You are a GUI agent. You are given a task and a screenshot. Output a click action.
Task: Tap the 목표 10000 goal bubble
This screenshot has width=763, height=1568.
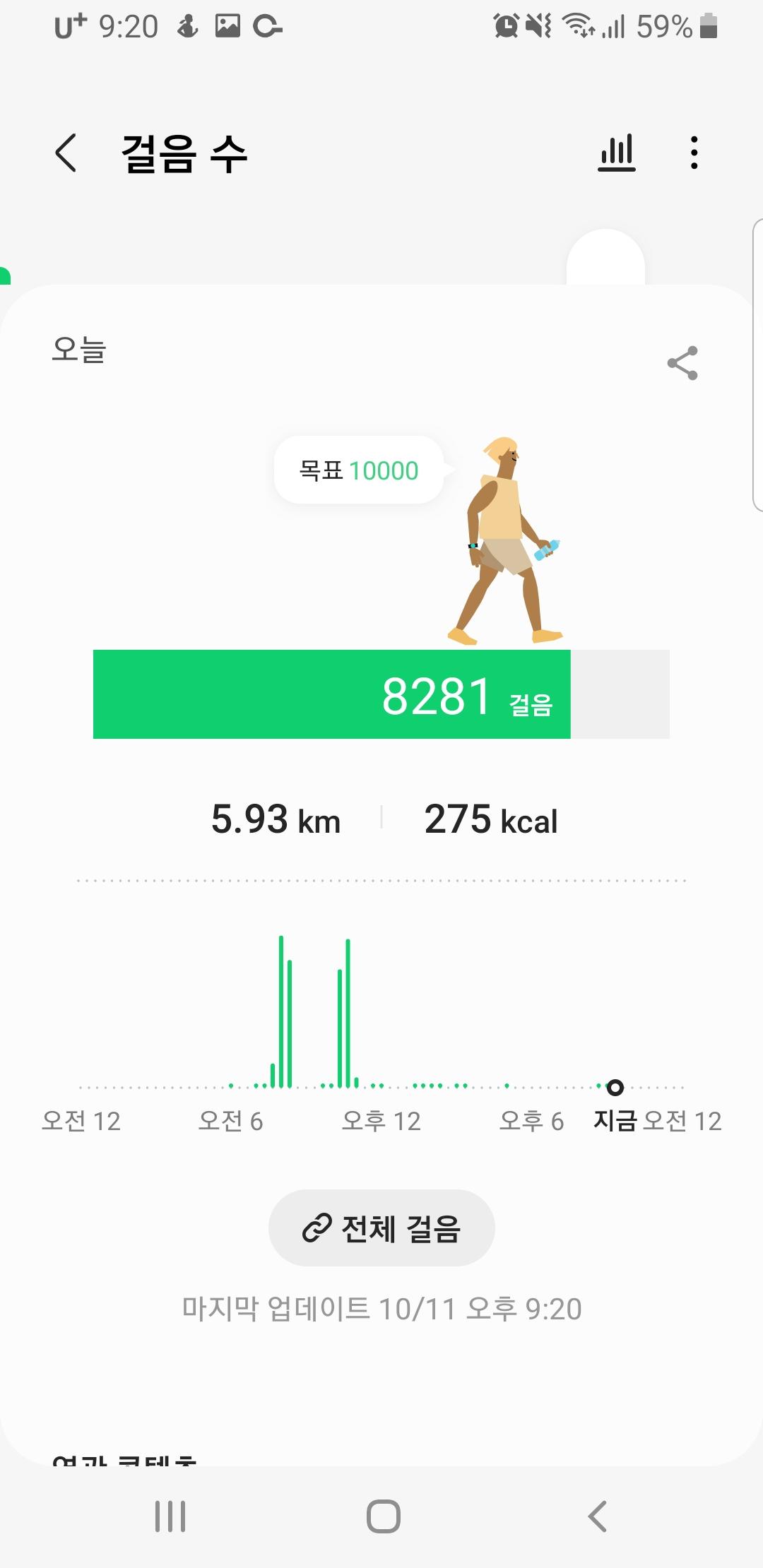click(x=359, y=470)
